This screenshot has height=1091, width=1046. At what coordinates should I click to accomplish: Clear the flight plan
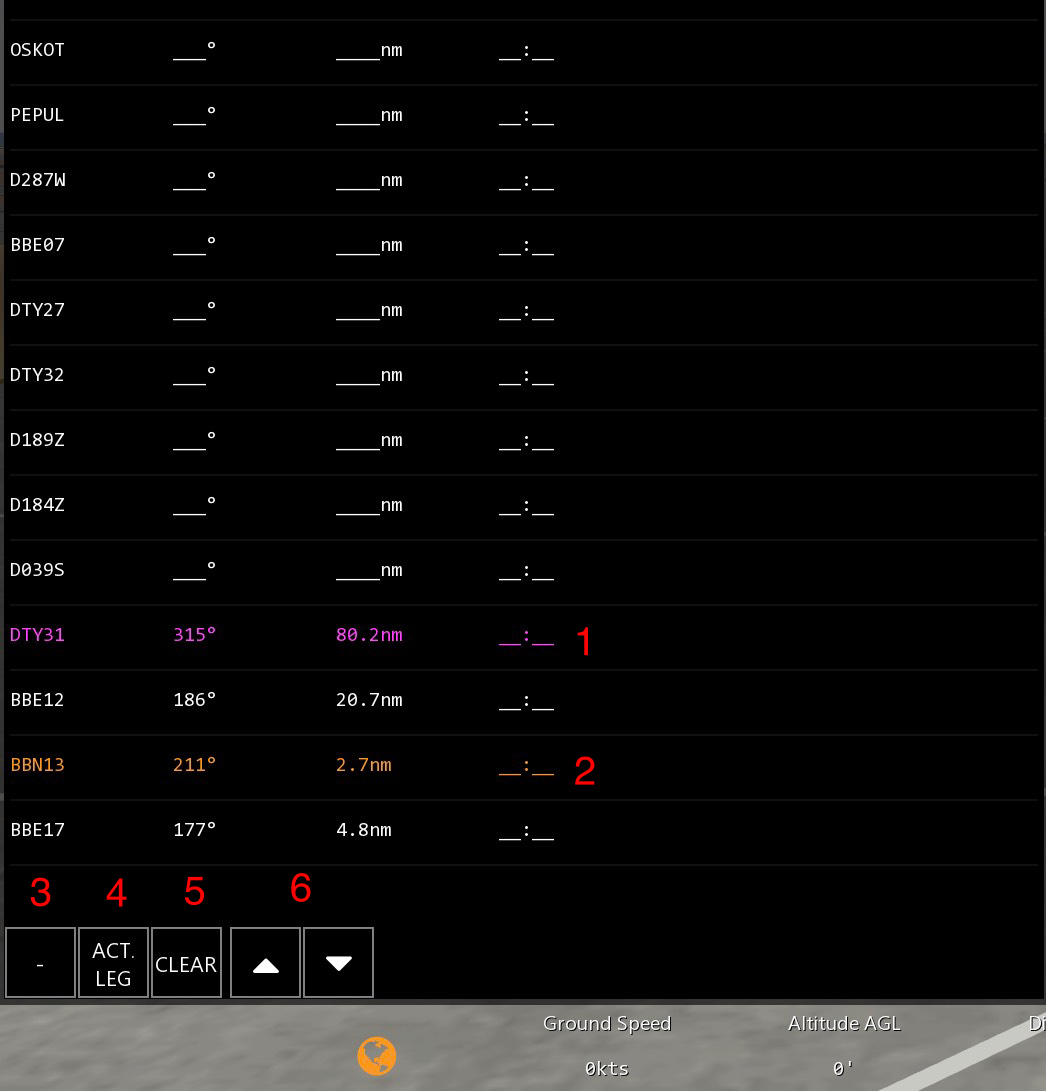186,963
